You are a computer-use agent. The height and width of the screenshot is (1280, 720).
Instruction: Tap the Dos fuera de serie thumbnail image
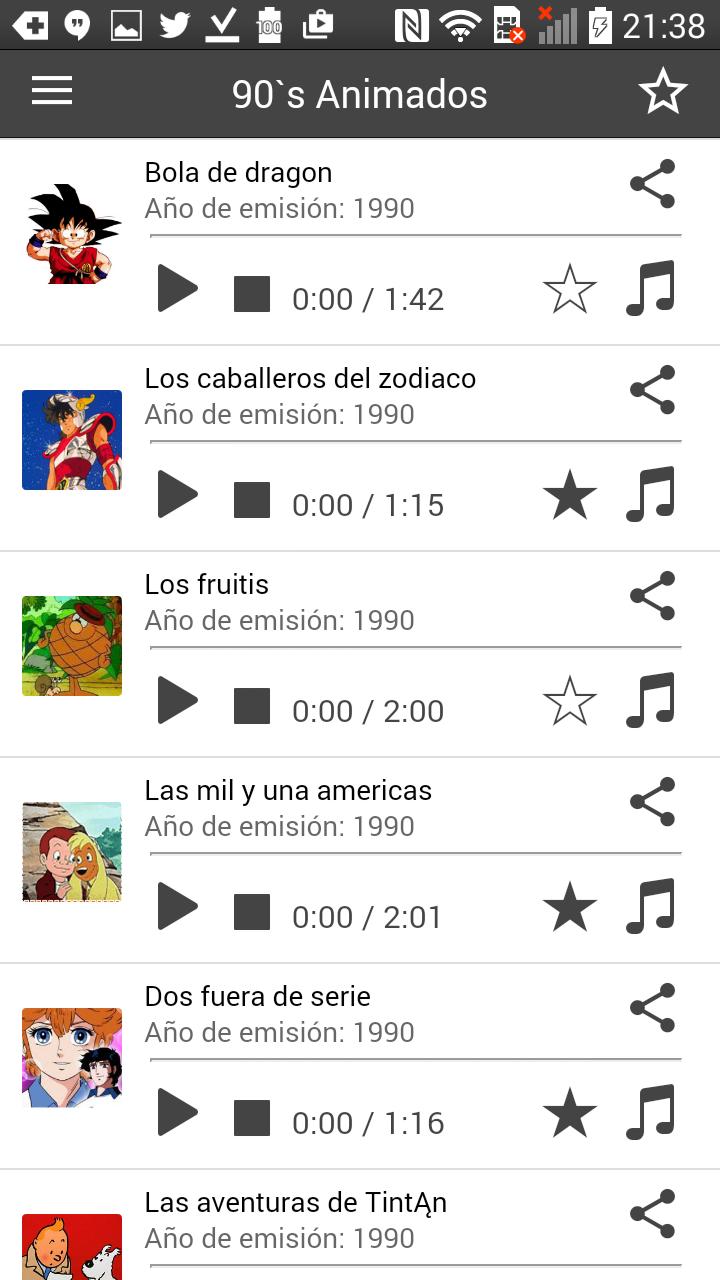pos(71,1057)
